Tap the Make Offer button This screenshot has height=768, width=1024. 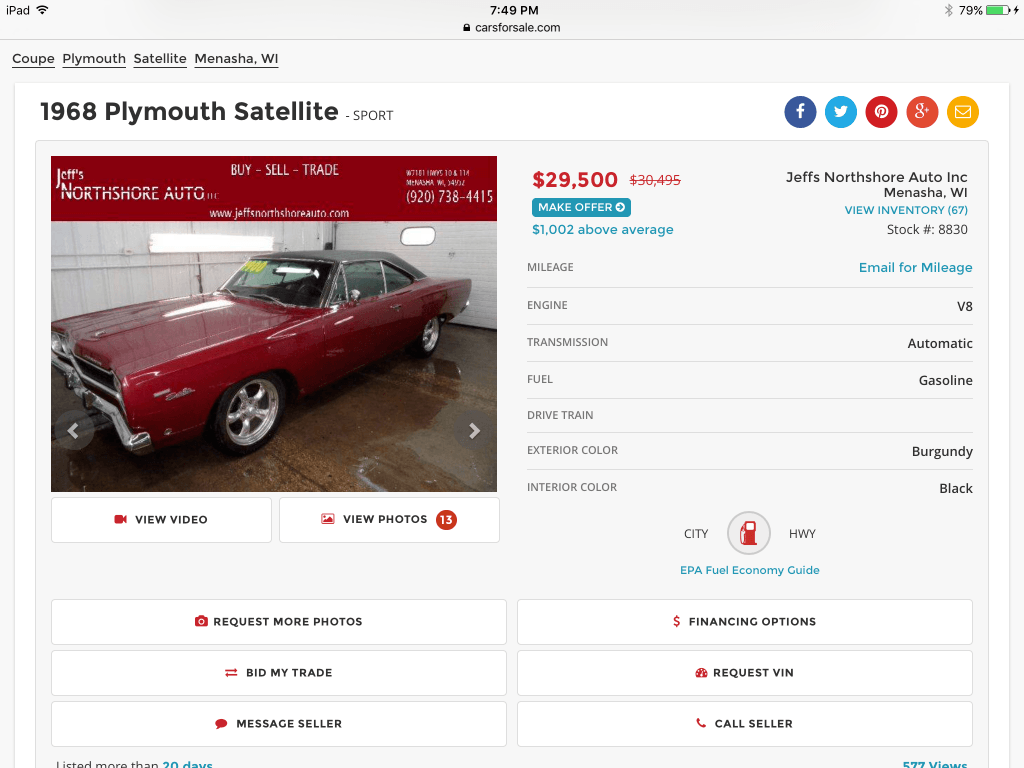(x=581, y=207)
